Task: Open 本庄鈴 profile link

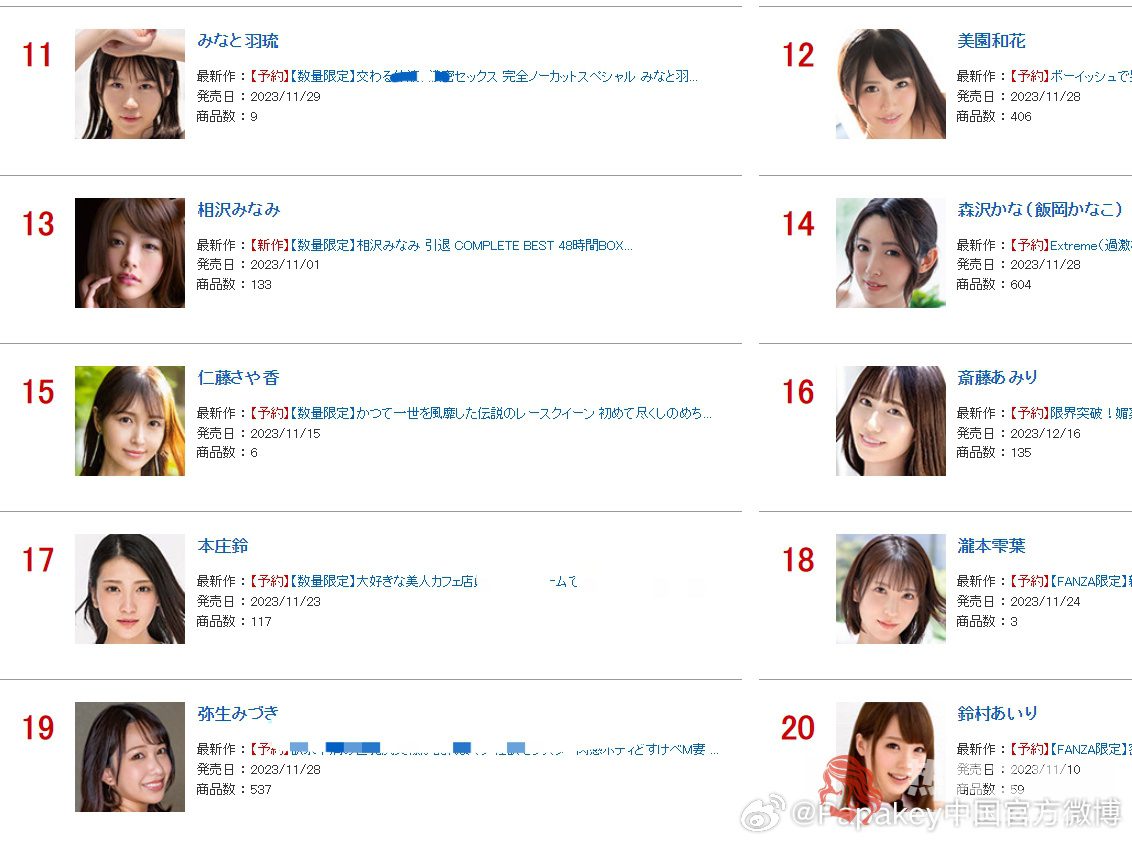Action: pyautogui.click(x=222, y=546)
